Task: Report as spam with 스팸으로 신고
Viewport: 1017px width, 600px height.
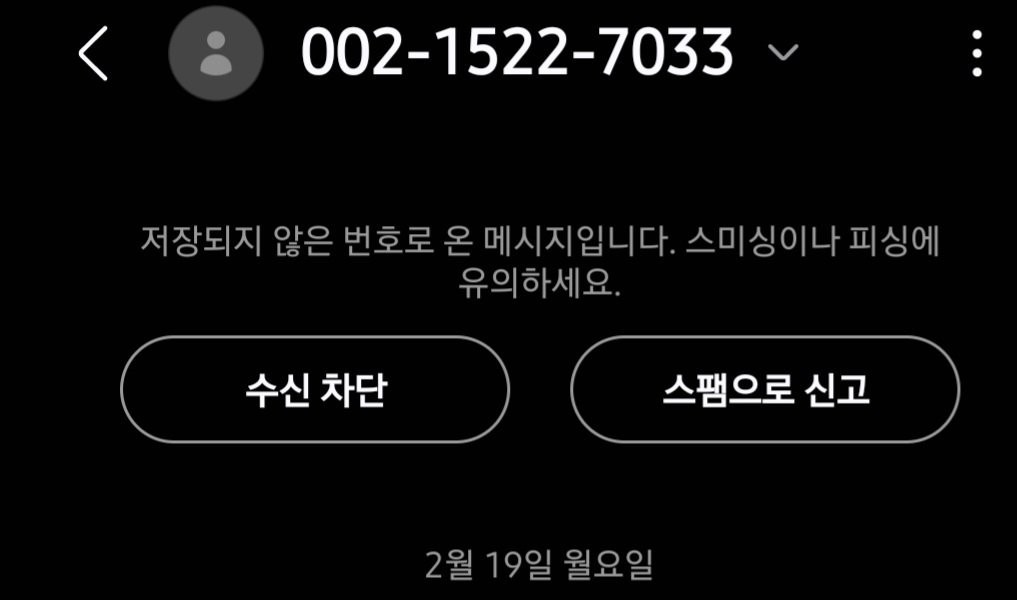Action: (x=765, y=390)
